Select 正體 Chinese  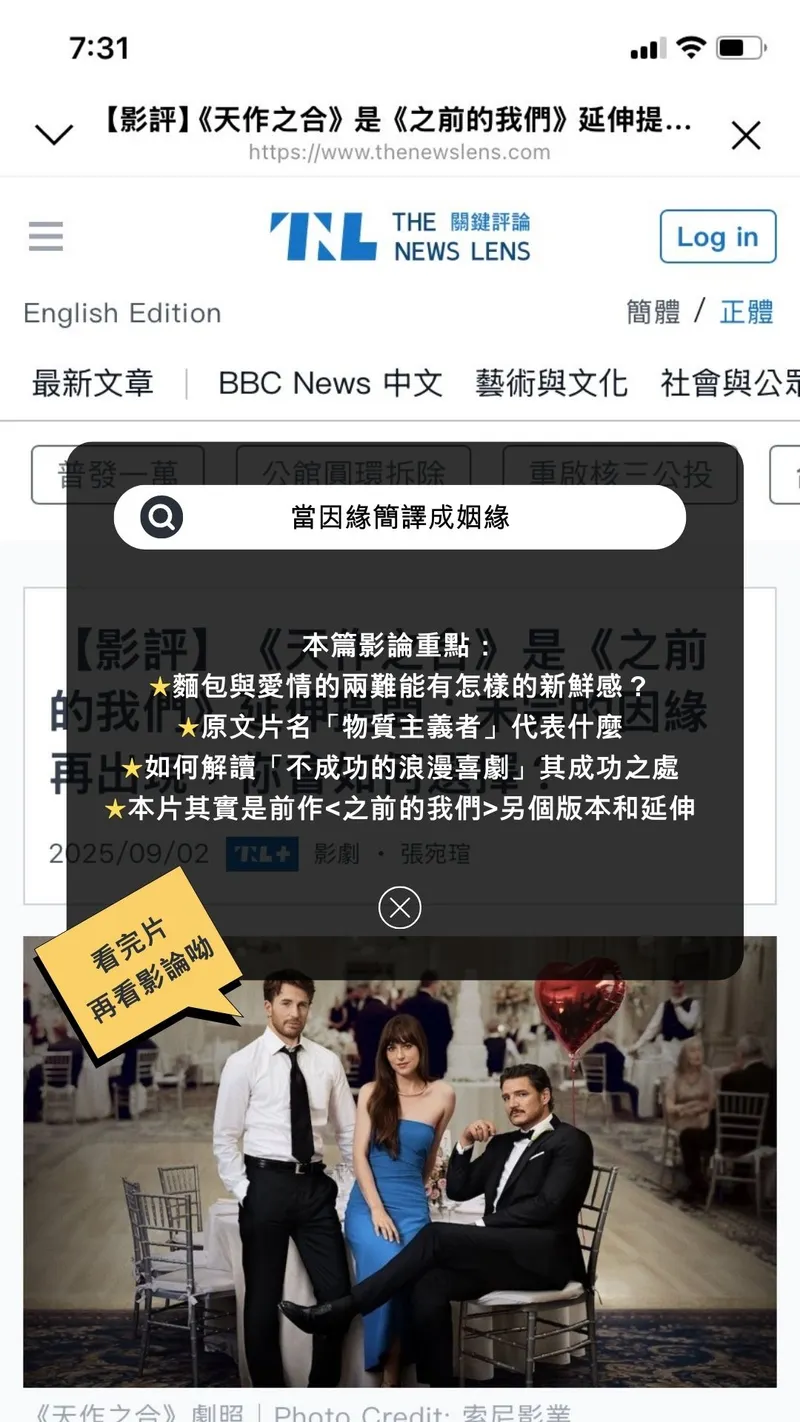(x=746, y=312)
